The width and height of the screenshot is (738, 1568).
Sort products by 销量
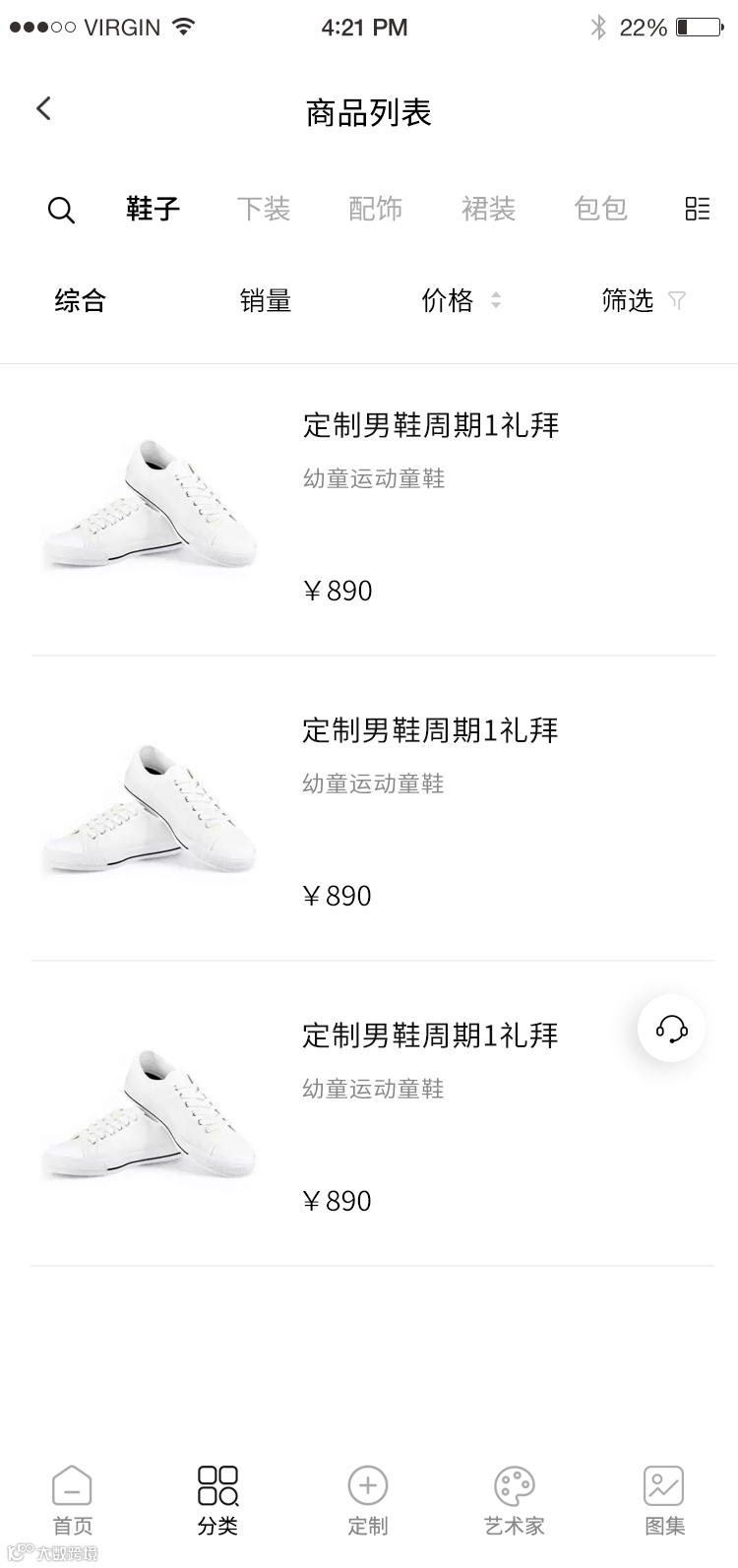(x=266, y=300)
